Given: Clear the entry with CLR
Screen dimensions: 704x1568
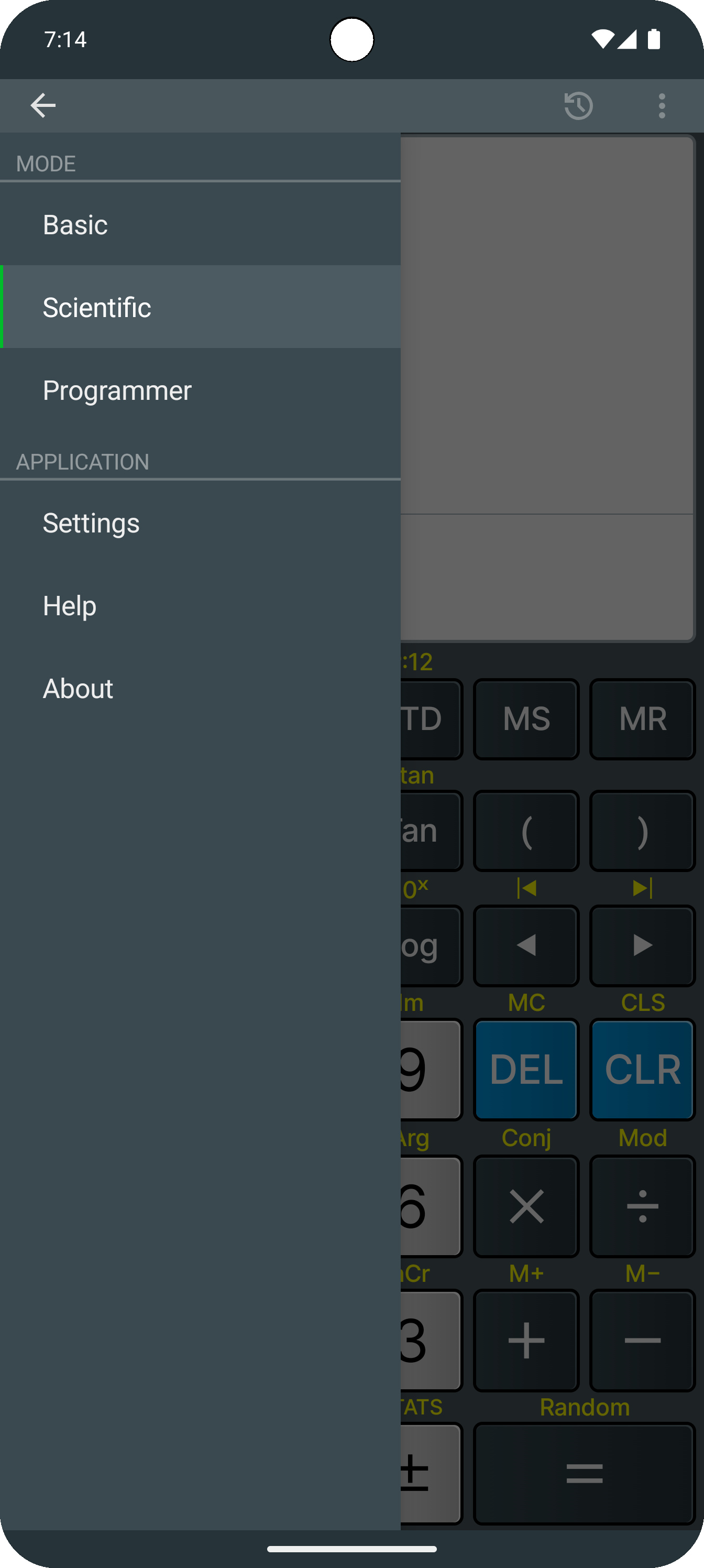Looking at the screenshot, I should pyautogui.click(x=642, y=1070).
